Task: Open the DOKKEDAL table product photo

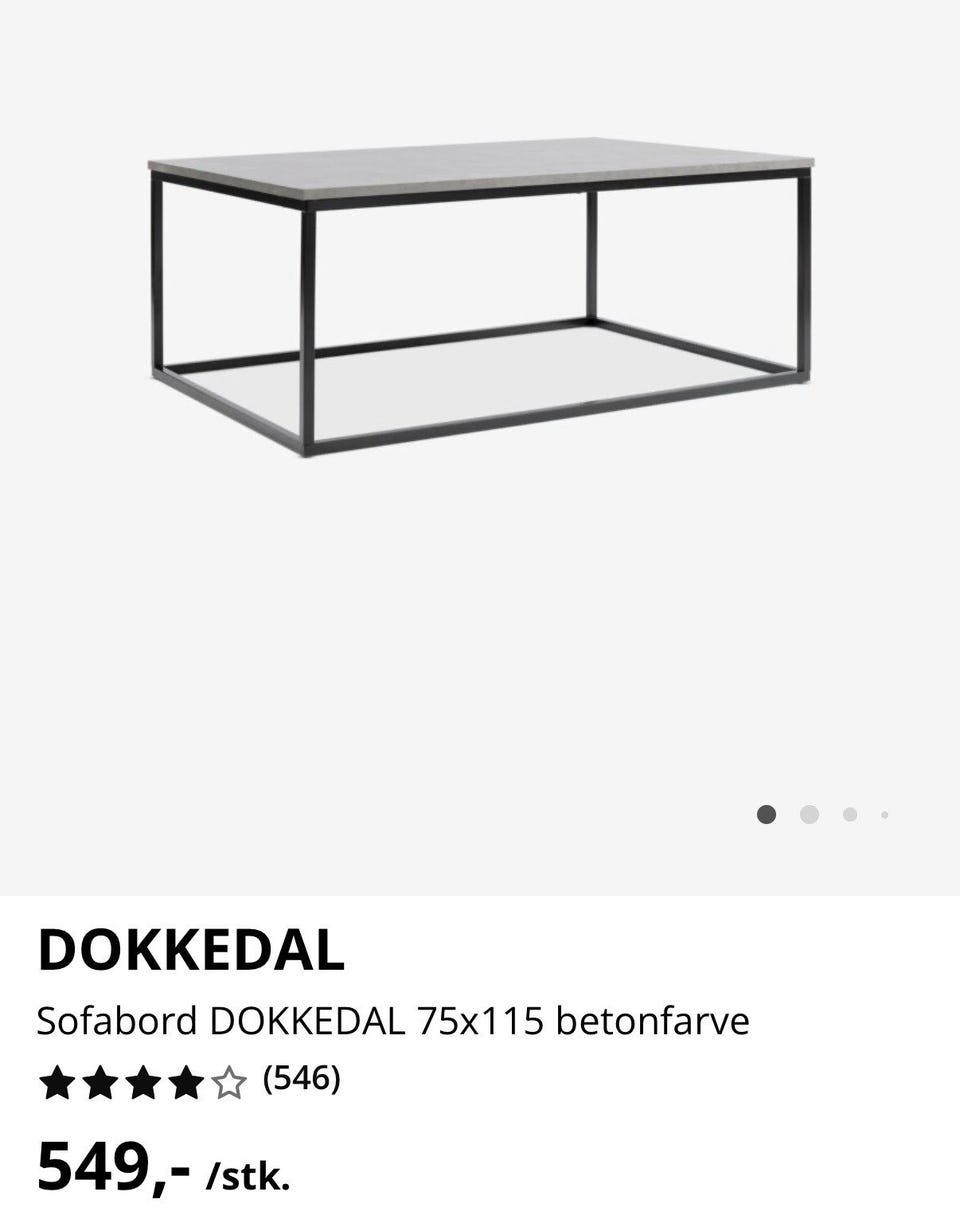Action: pos(480,300)
